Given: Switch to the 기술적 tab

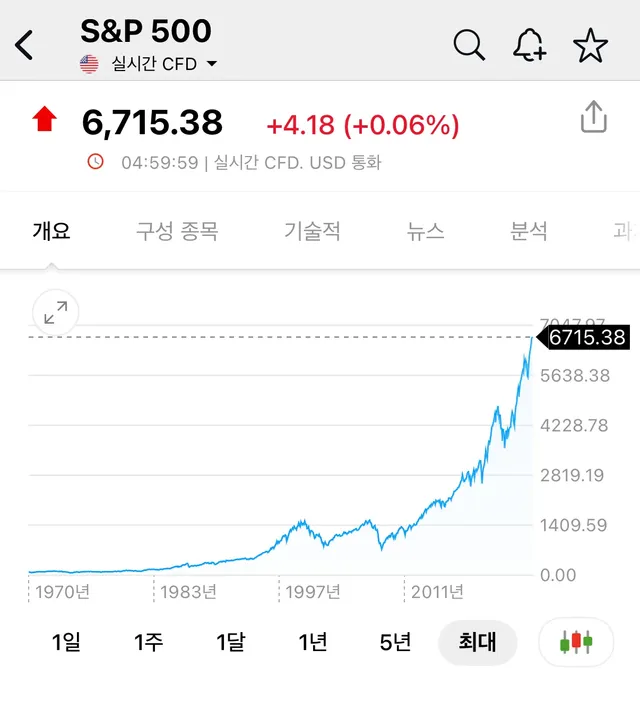Looking at the screenshot, I should click(x=312, y=232).
